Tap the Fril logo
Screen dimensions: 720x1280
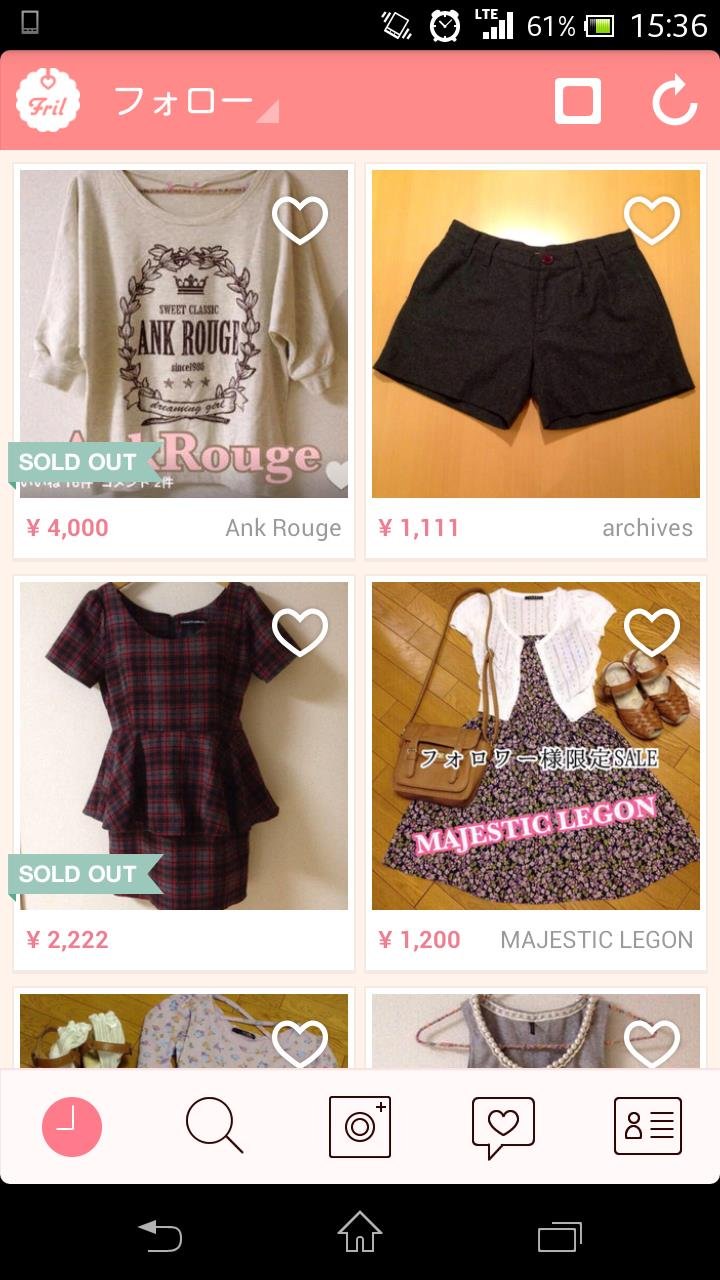click(x=47, y=101)
